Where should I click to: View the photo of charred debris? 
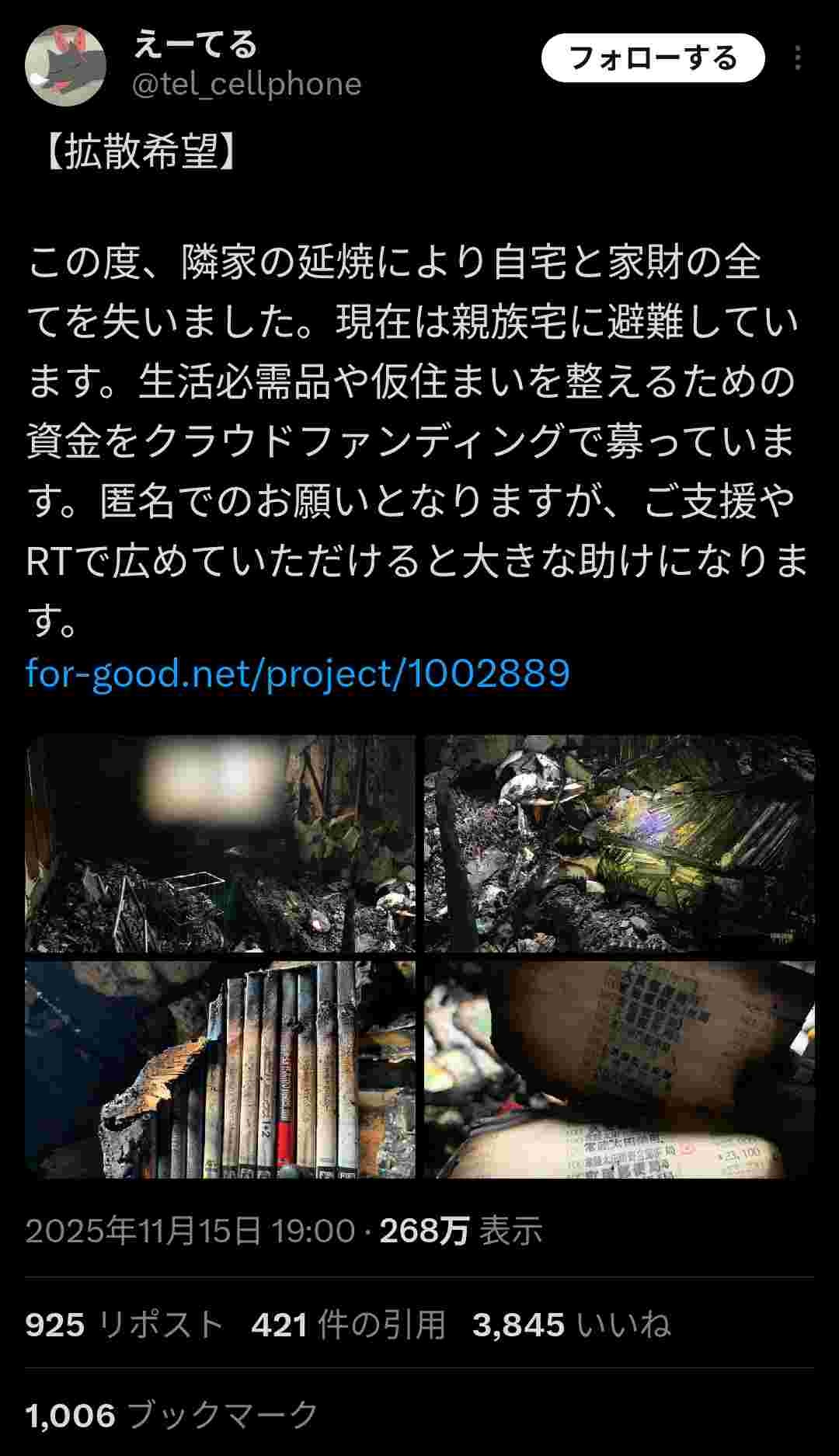coord(619,843)
